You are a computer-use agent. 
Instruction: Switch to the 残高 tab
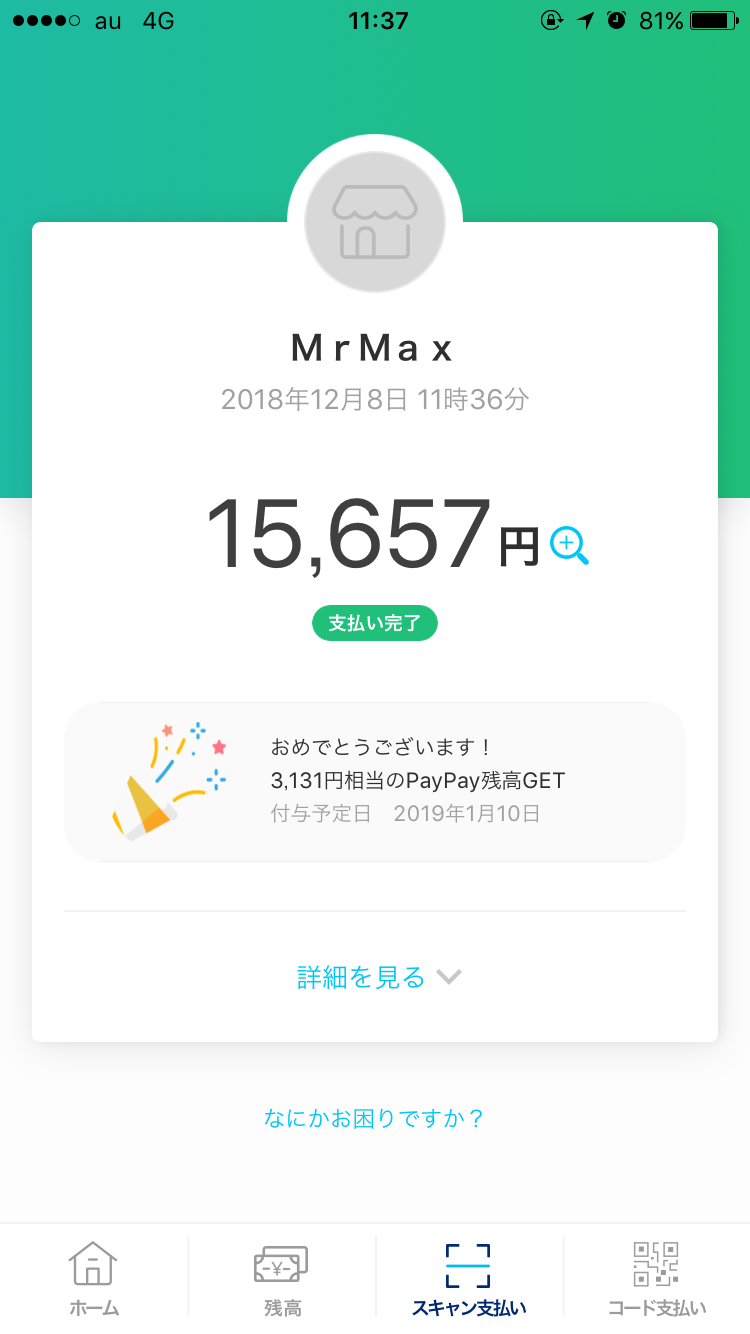coord(282,1279)
